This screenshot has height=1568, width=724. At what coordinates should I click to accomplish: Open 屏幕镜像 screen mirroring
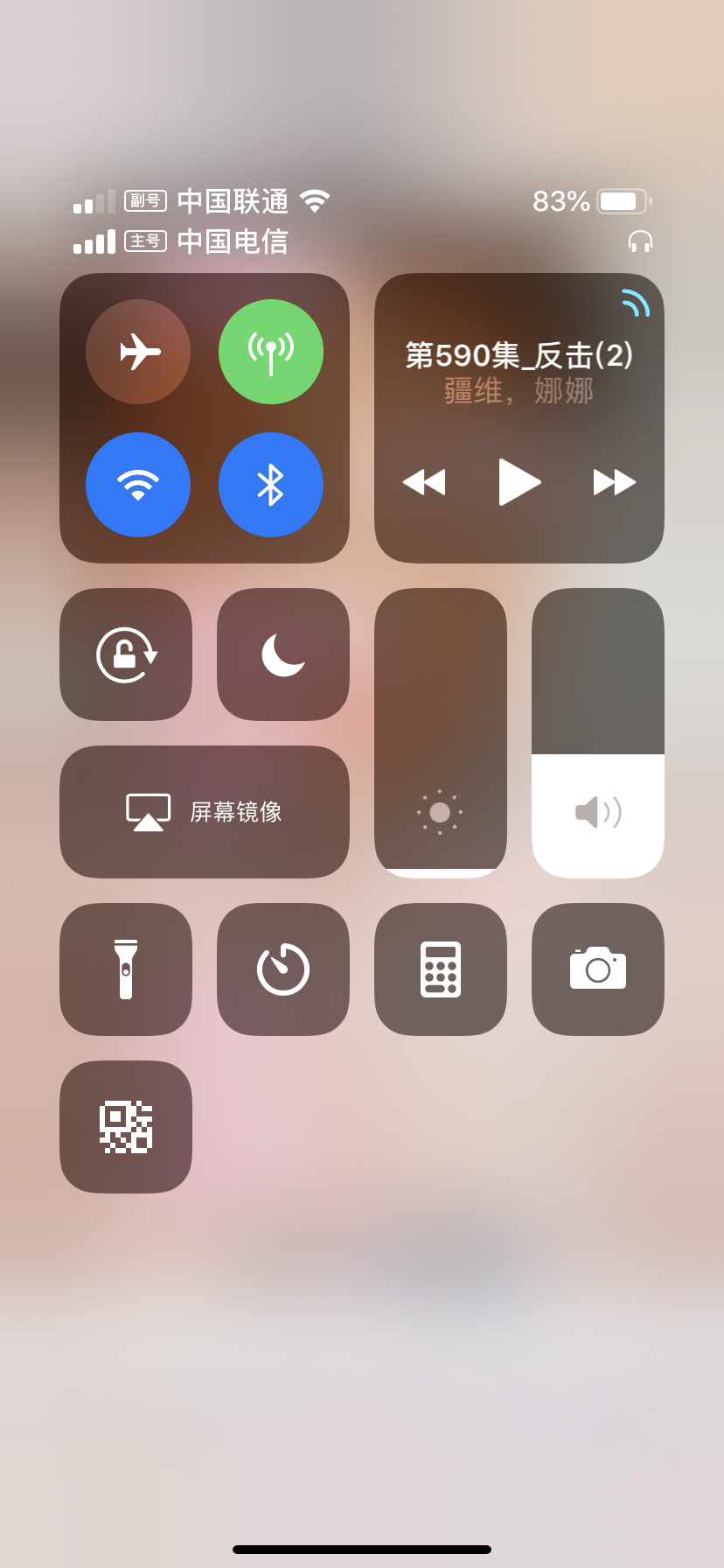pos(205,812)
